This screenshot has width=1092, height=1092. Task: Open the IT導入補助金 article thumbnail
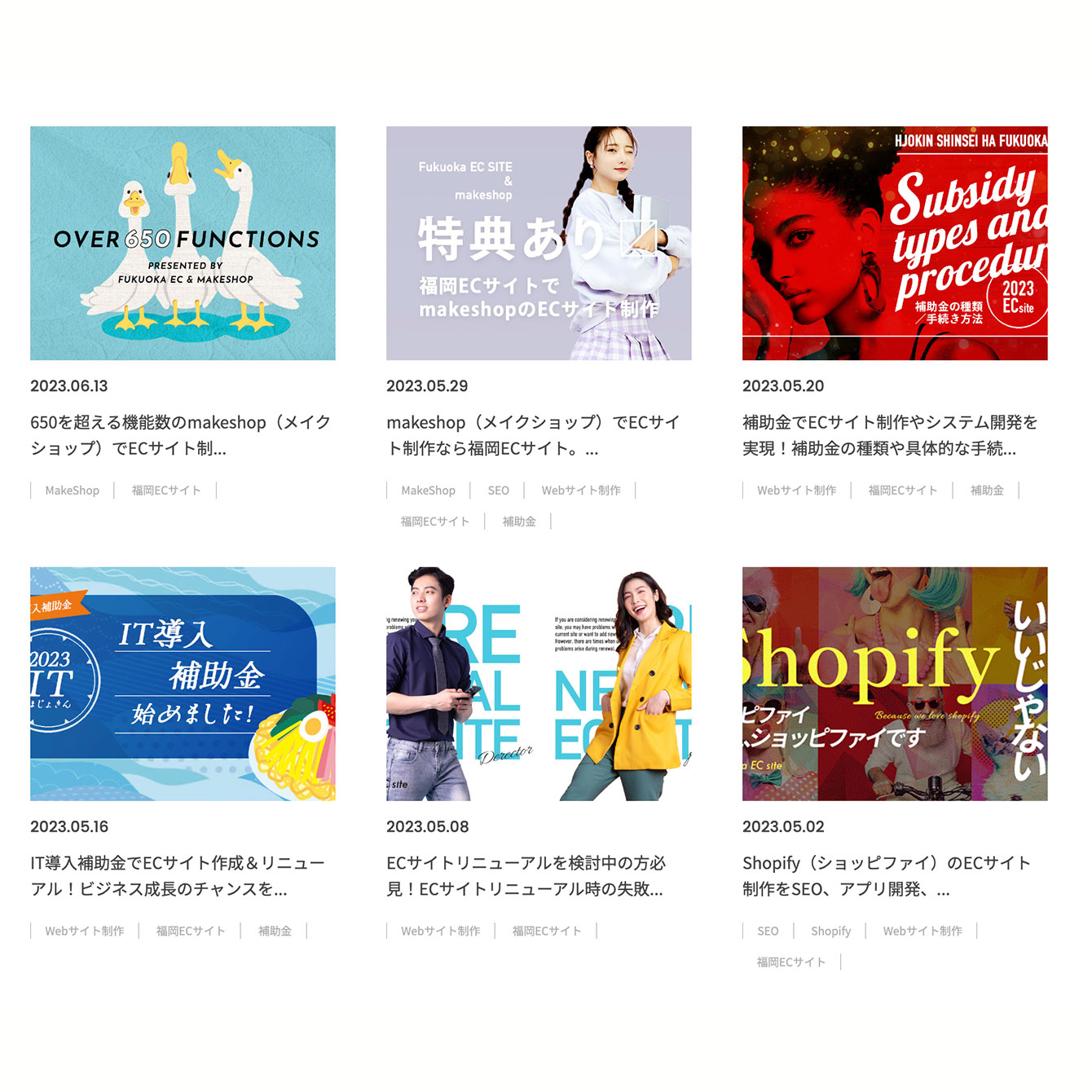point(183,684)
